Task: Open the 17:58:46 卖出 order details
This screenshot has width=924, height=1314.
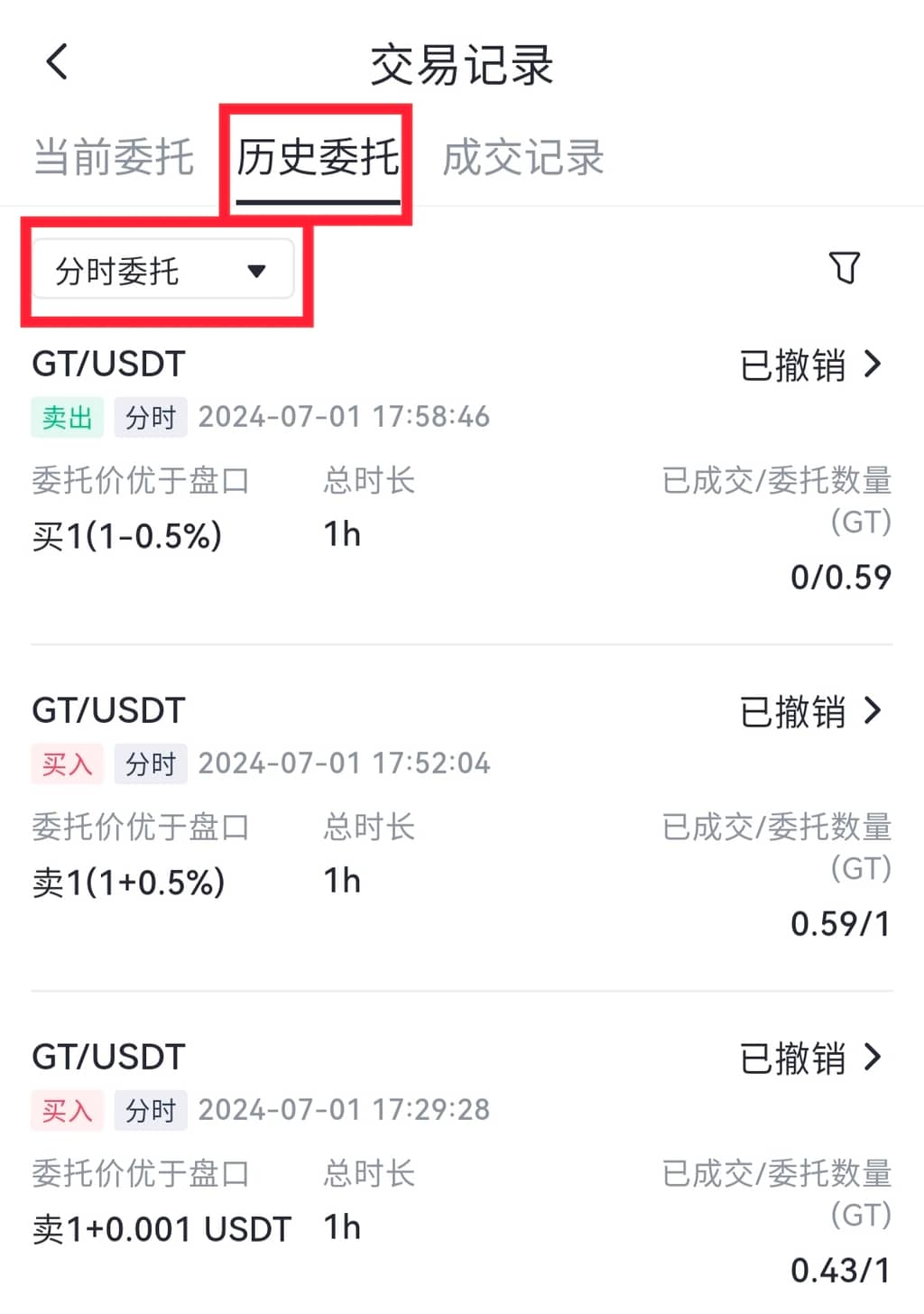Action: [x=809, y=366]
